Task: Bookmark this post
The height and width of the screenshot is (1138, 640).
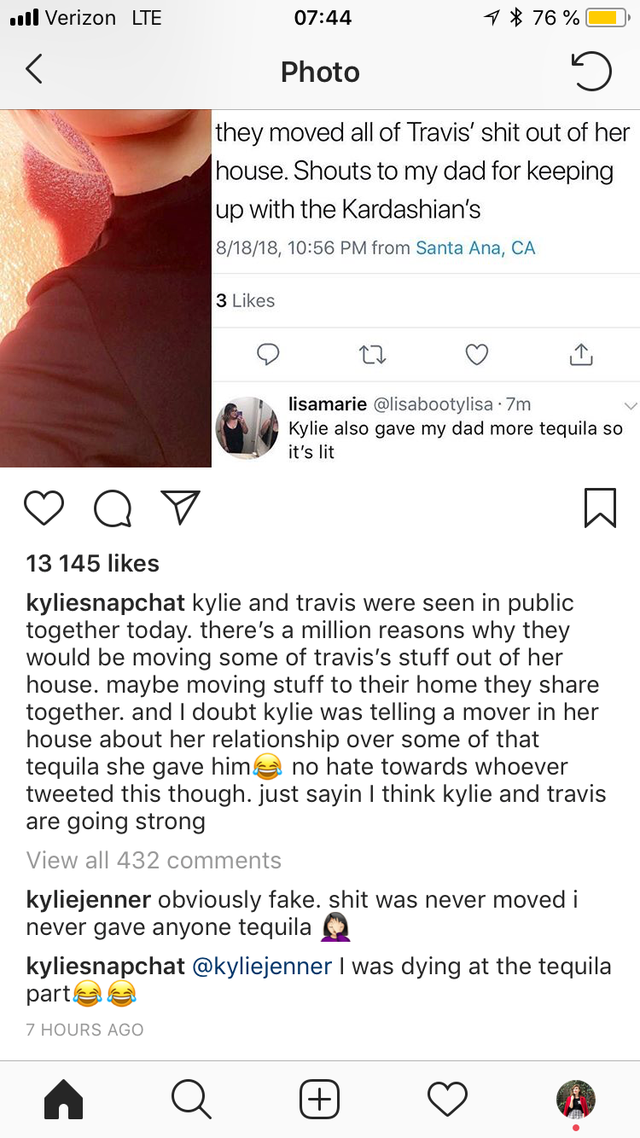Action: (598, 508)
